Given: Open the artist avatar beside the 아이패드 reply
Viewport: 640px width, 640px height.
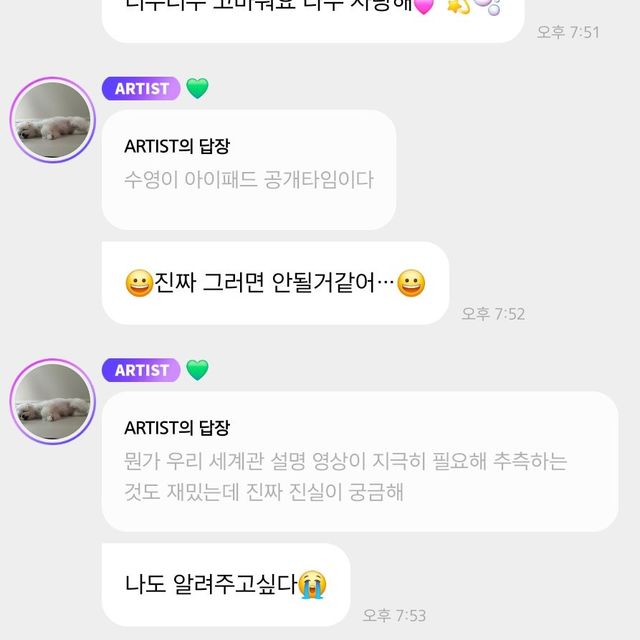Looking at the screenshot, I should [51, 121].
